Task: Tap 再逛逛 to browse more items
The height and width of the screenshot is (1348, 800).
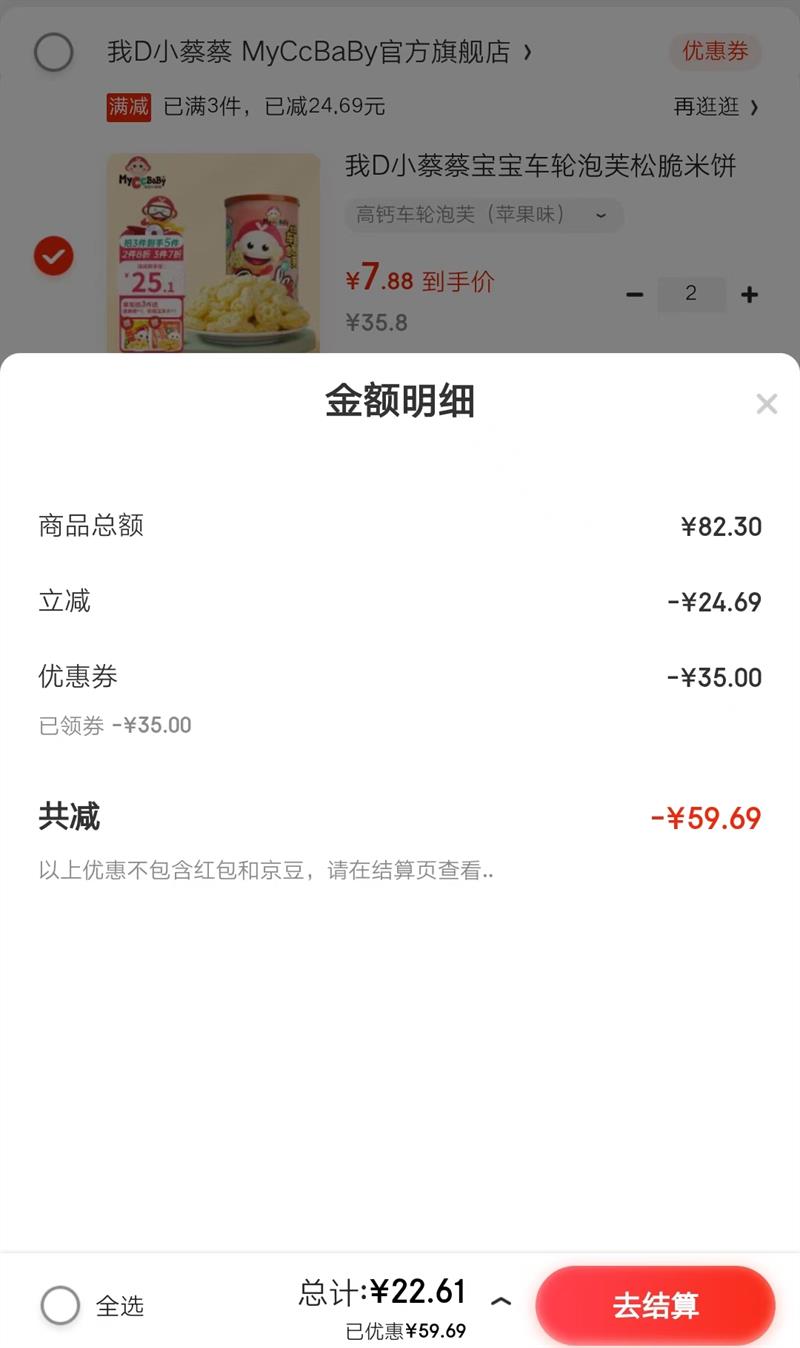Action: coord(716,107)
